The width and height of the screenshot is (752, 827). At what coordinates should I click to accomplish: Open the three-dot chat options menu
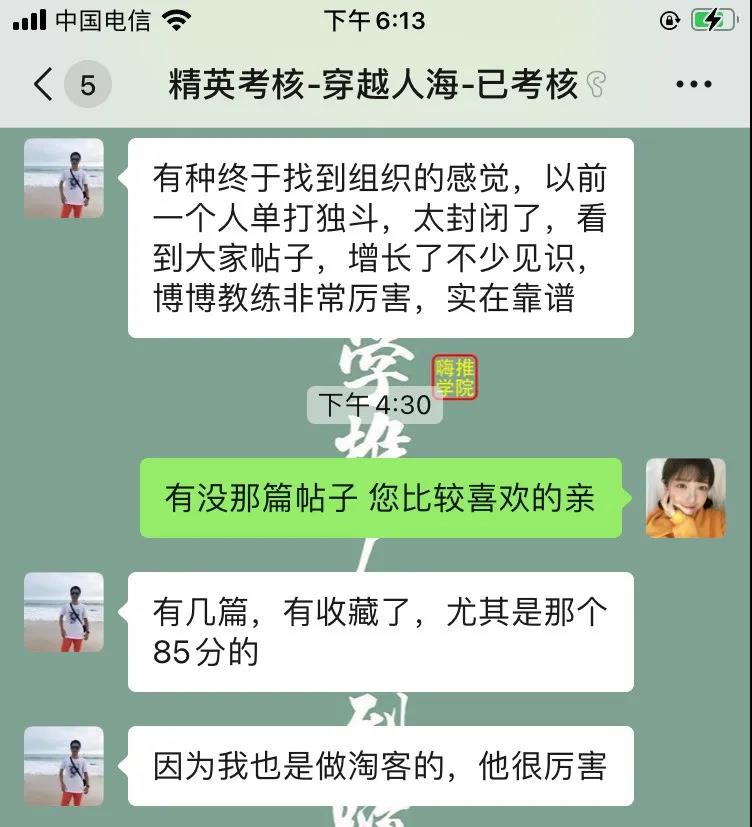[694, 85]
